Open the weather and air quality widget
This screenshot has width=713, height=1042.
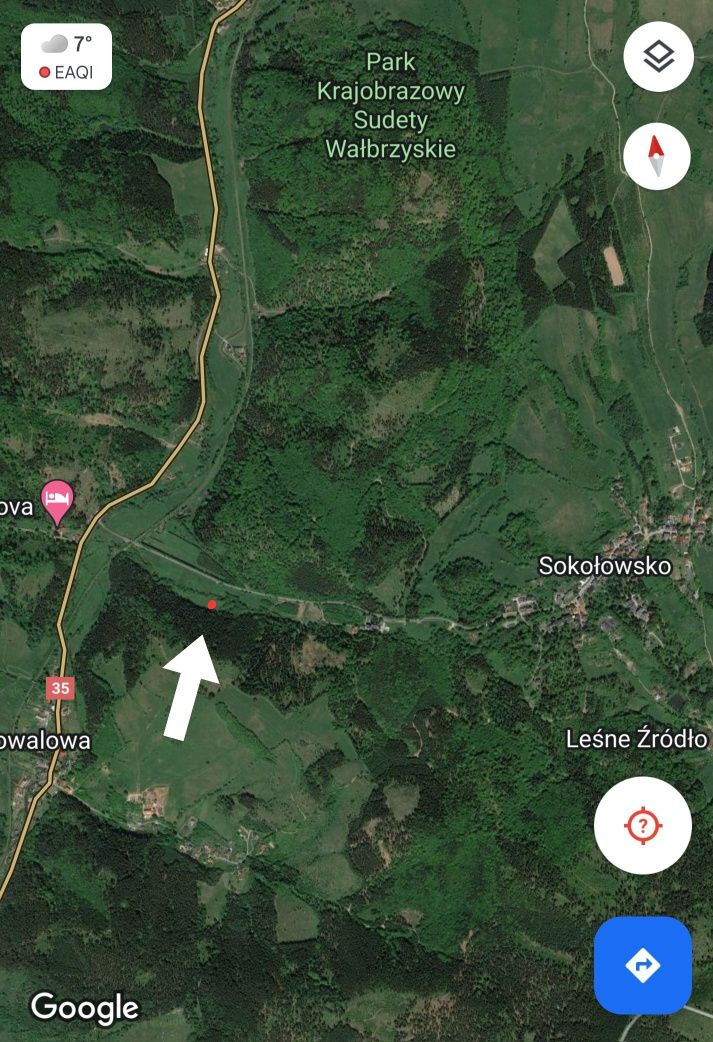tap(66, 57)
